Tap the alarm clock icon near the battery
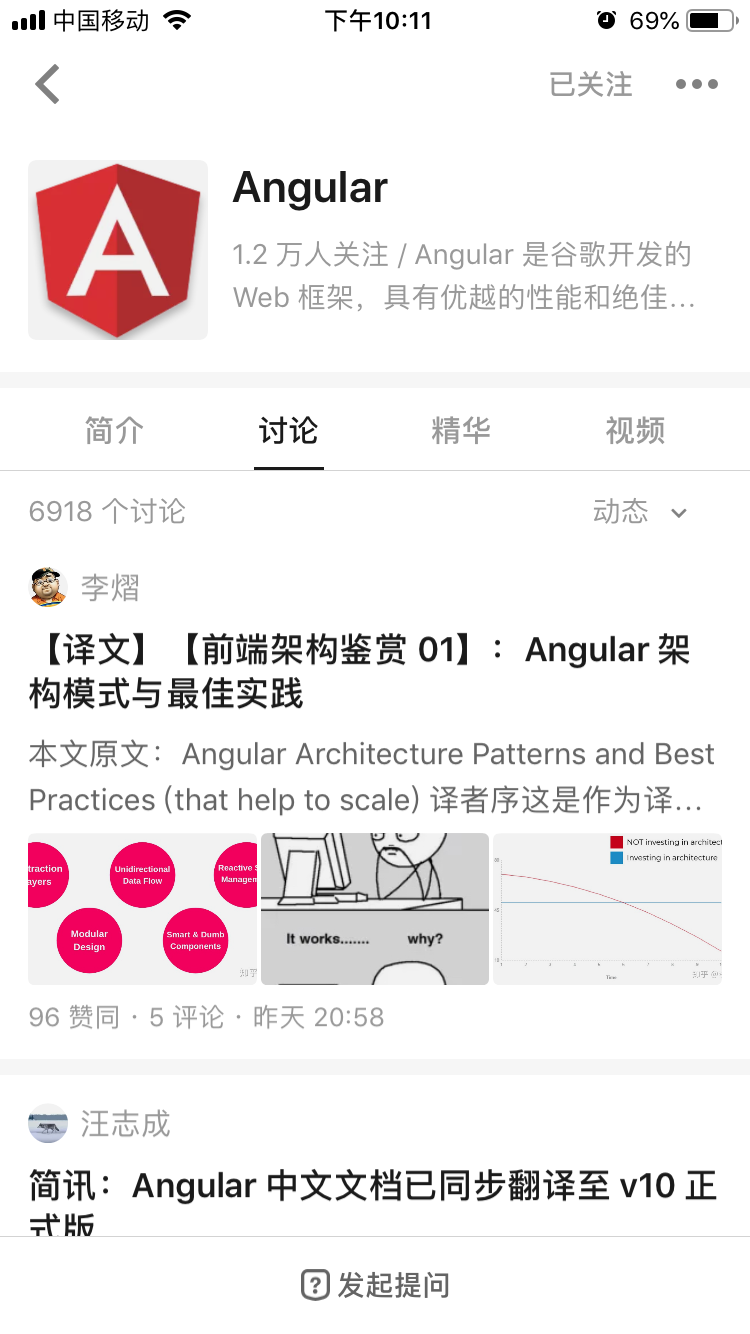Screen dimensions: 750x1334 607,18
